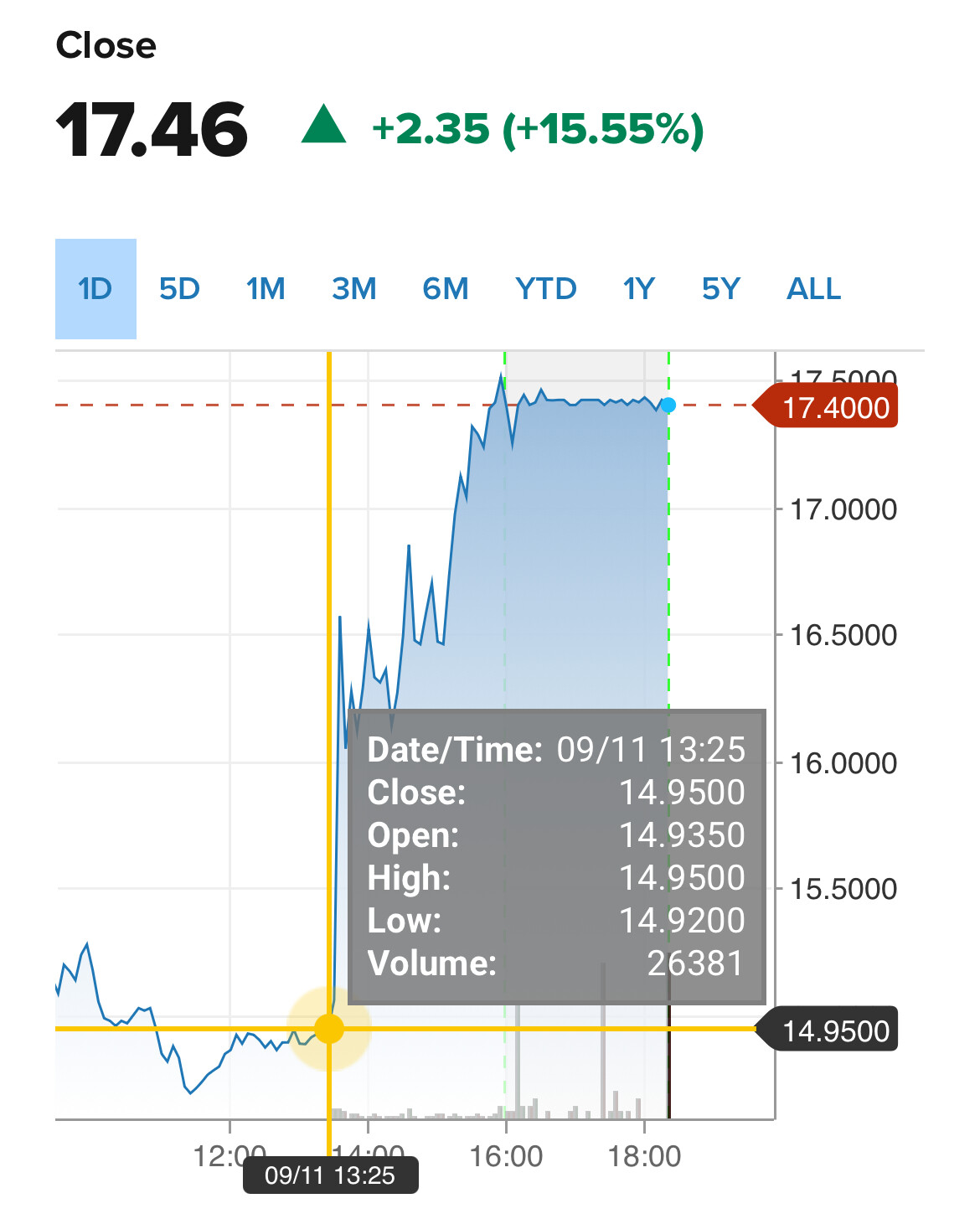The height and width of the screenshot is (1219, 980).
Task: Switch to the 3M range
Action: tap(353, 289)
